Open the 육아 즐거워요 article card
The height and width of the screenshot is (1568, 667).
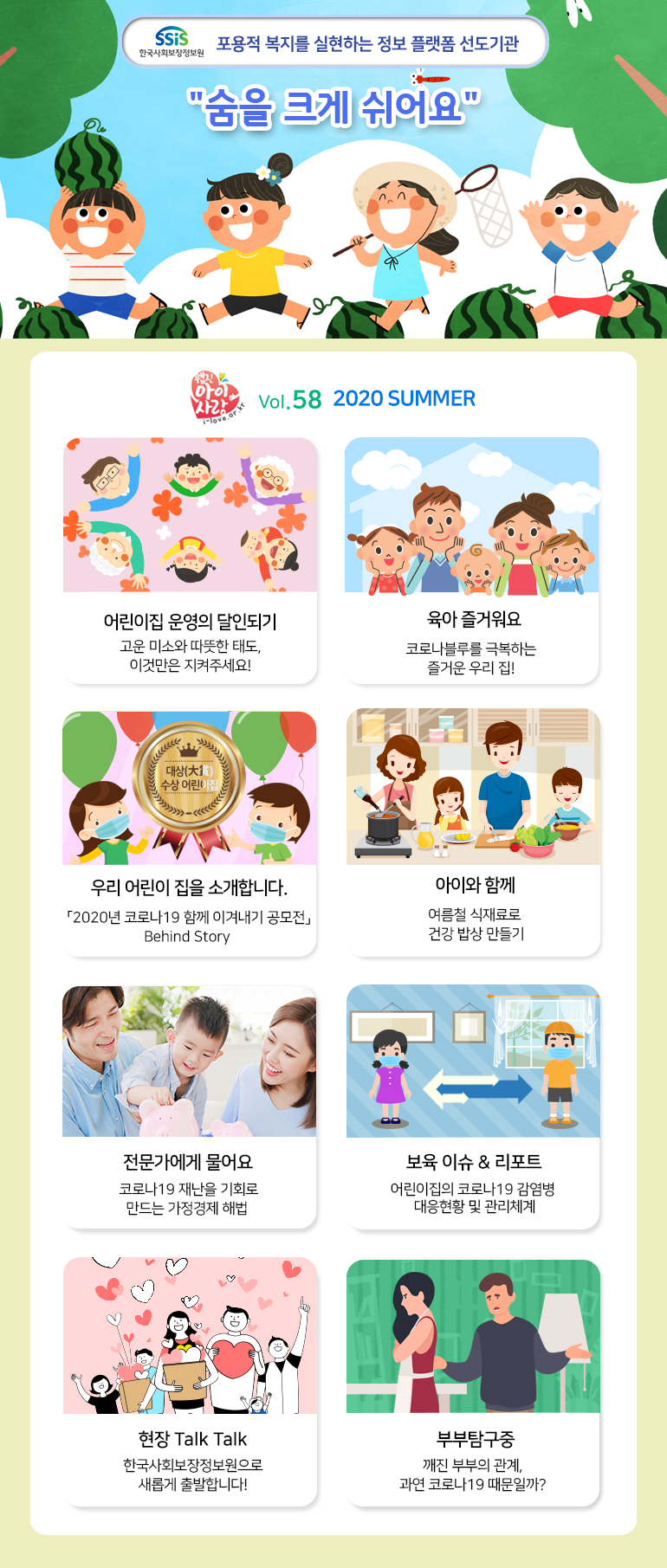pyautogui.click(x=471, y=560)
